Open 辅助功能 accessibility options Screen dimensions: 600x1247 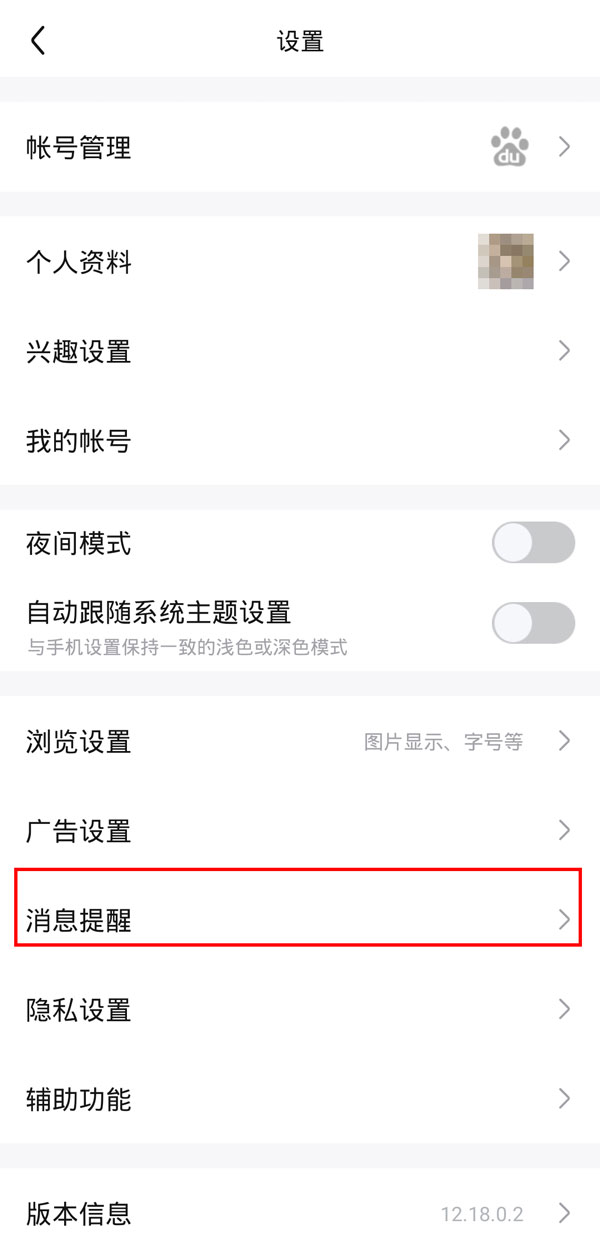coord(300,1099)
